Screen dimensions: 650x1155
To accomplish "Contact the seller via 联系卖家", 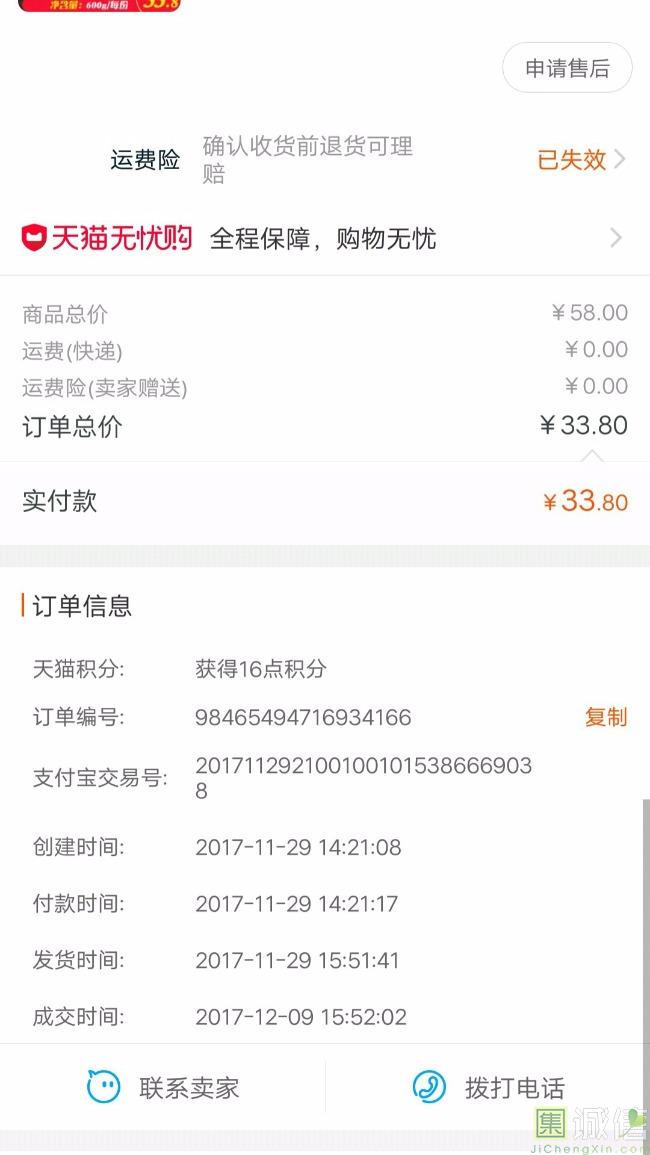I will coord(164,1087).
